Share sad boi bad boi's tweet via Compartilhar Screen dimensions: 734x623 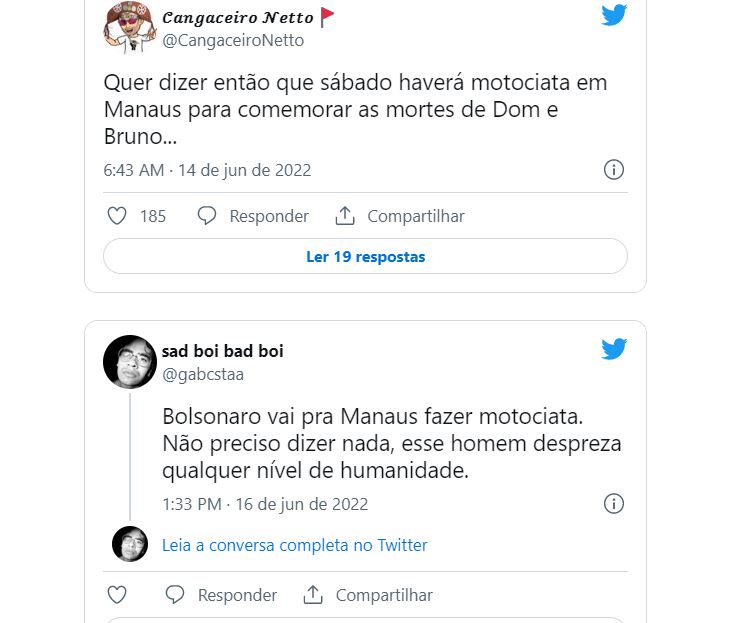point(367,595)
